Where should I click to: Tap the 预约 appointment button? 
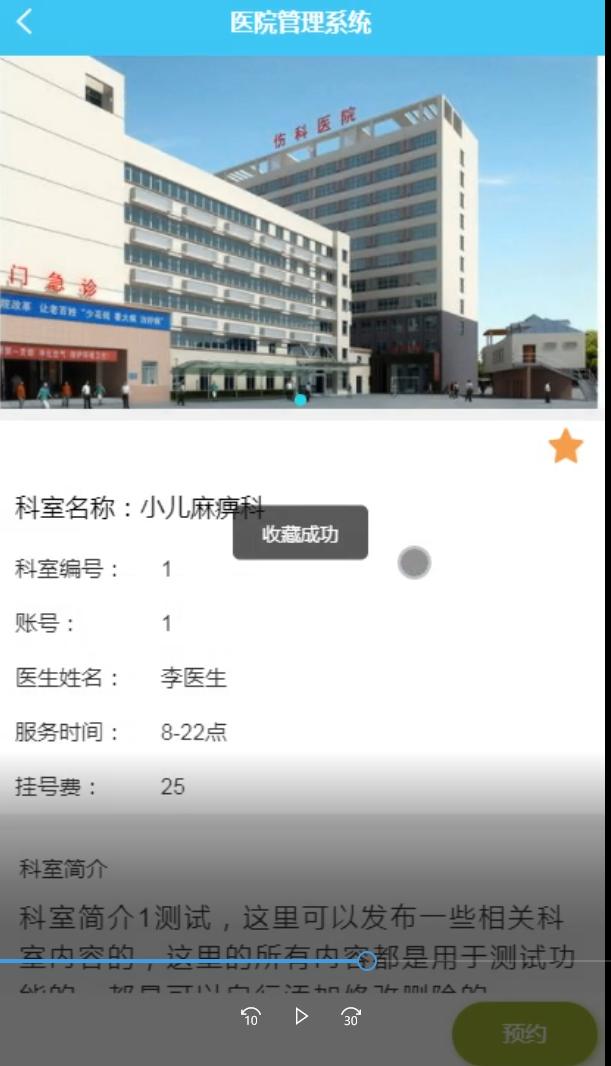(524, 1033)
